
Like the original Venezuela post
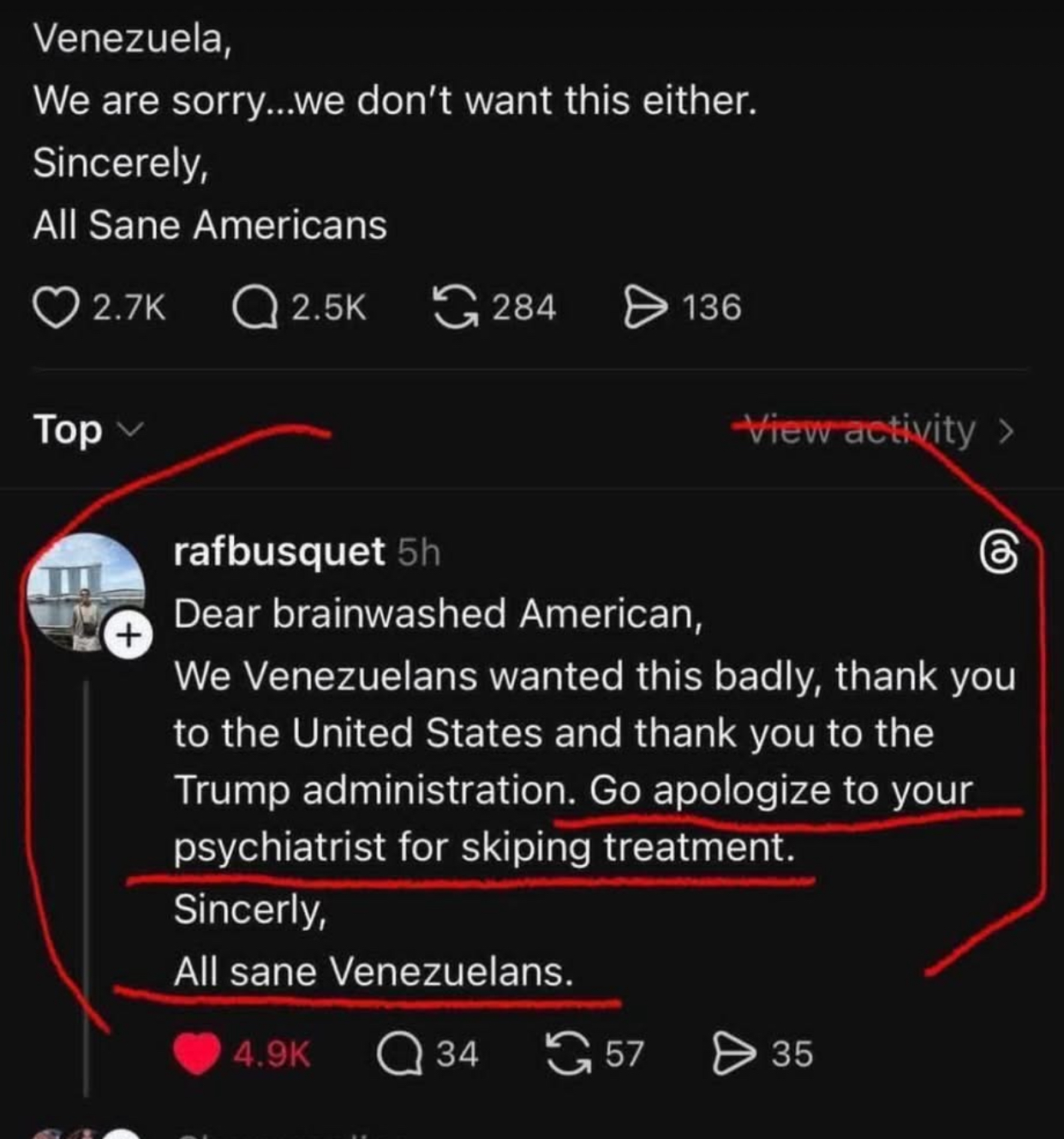coord(57,308)
